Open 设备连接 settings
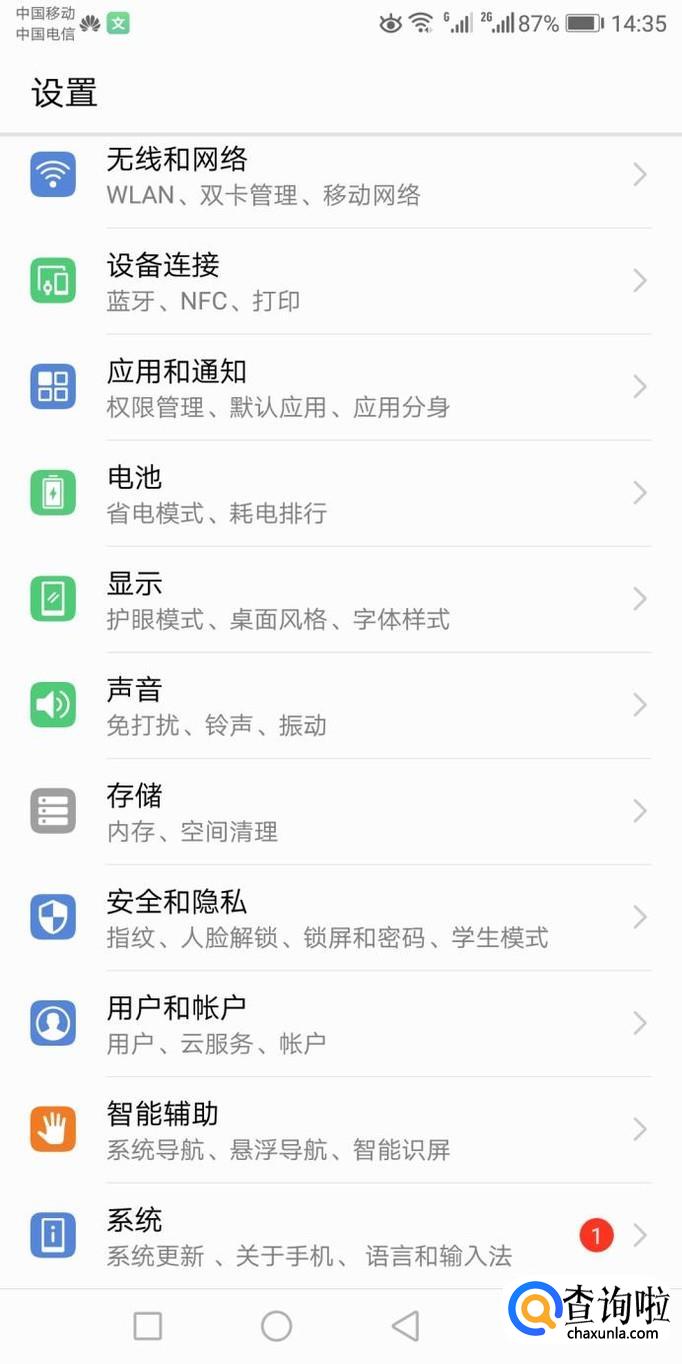 [340, 282]
